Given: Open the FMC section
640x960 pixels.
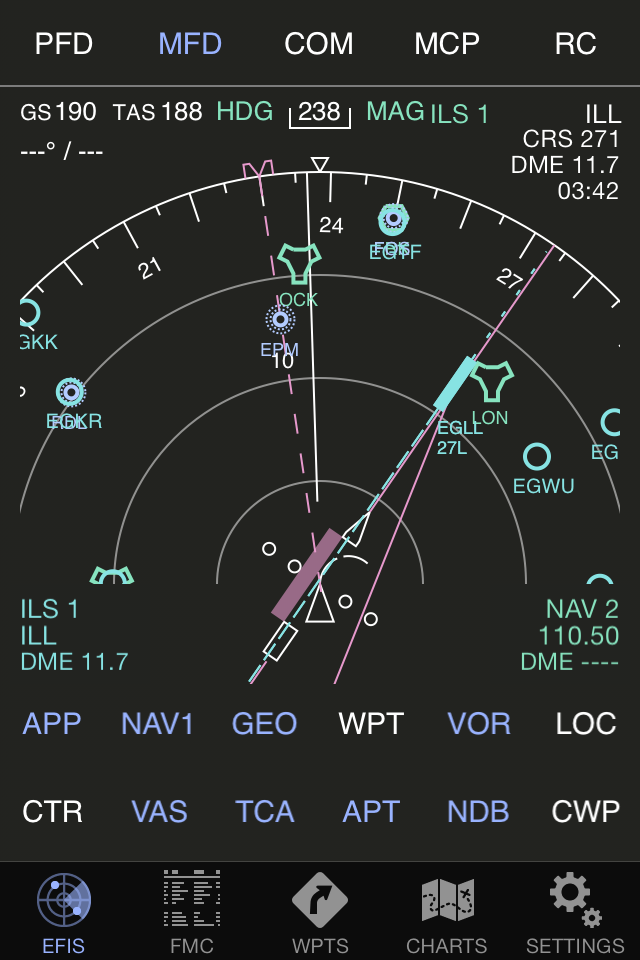Looking at the screenshot, I should click(192, 910).
